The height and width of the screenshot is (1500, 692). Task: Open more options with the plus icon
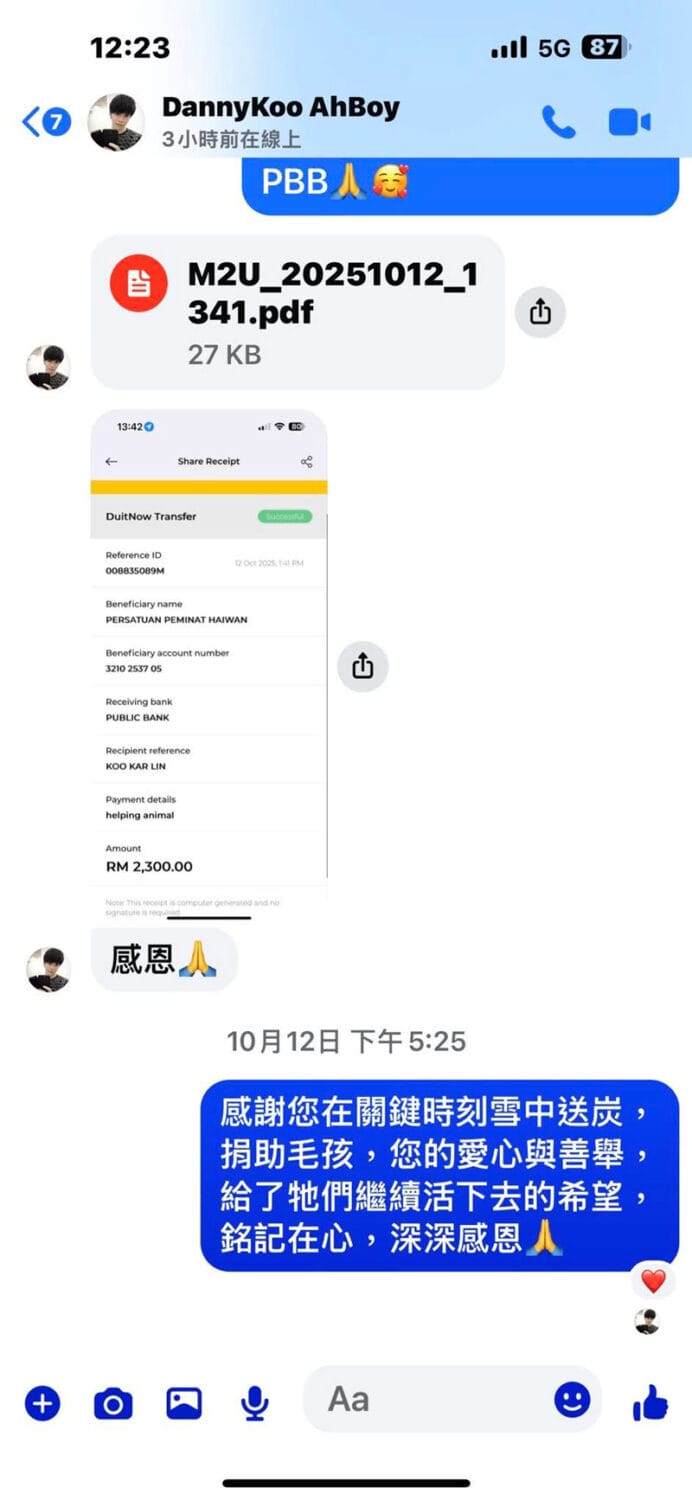pos(42,1404)
